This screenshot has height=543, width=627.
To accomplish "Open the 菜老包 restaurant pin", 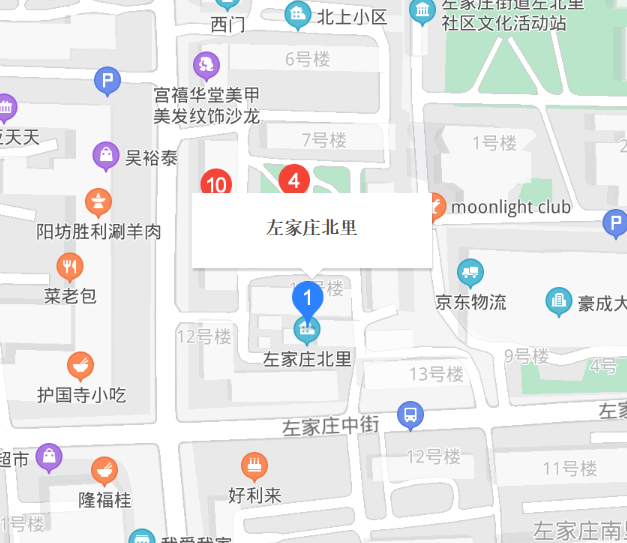I will click(70, 266).
